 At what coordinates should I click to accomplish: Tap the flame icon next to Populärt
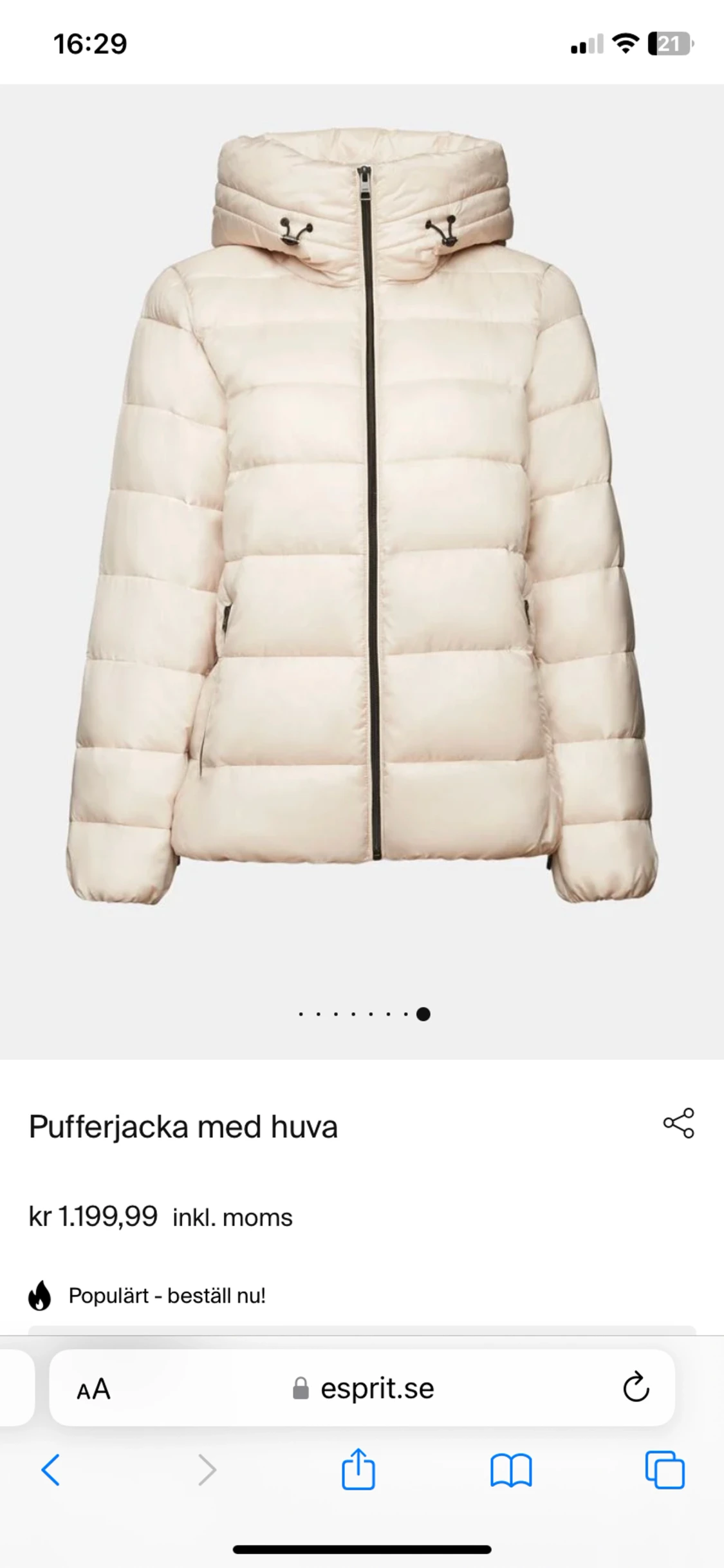coord(40,1295)
